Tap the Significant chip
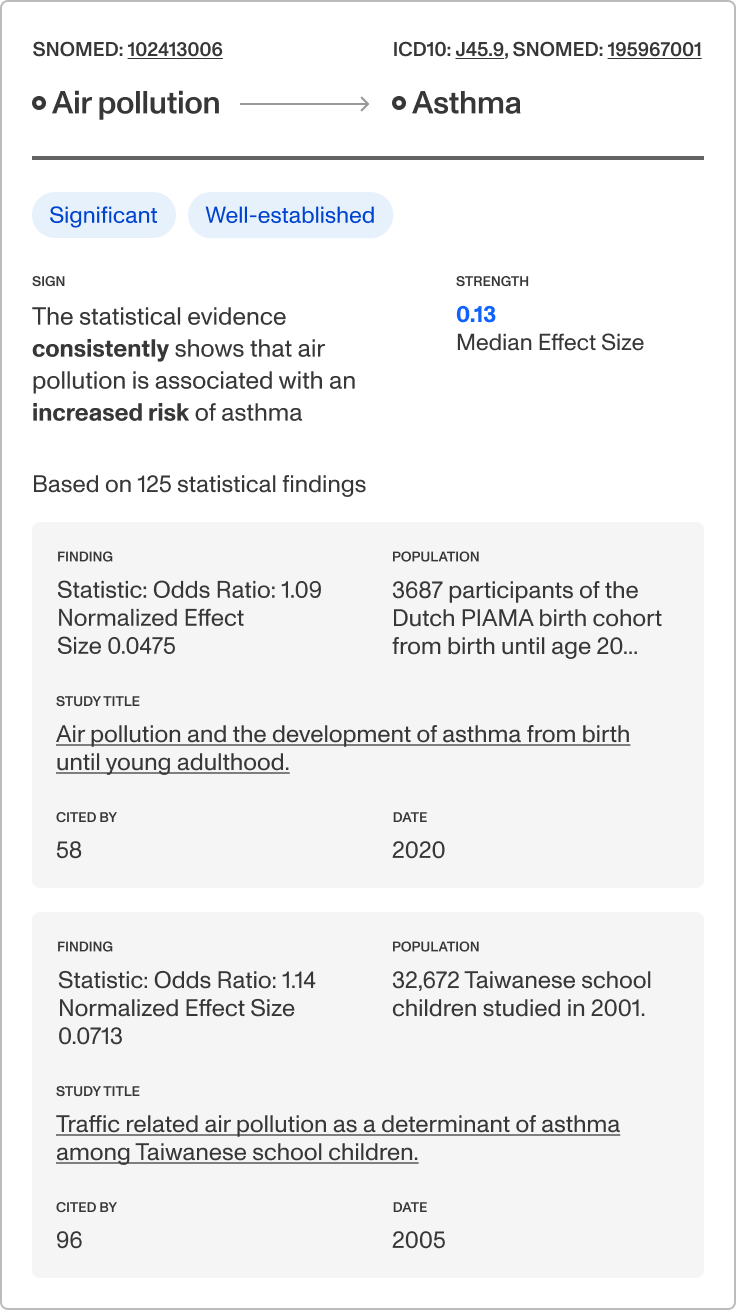736x1310 pixels. click(x=103, y=215)
